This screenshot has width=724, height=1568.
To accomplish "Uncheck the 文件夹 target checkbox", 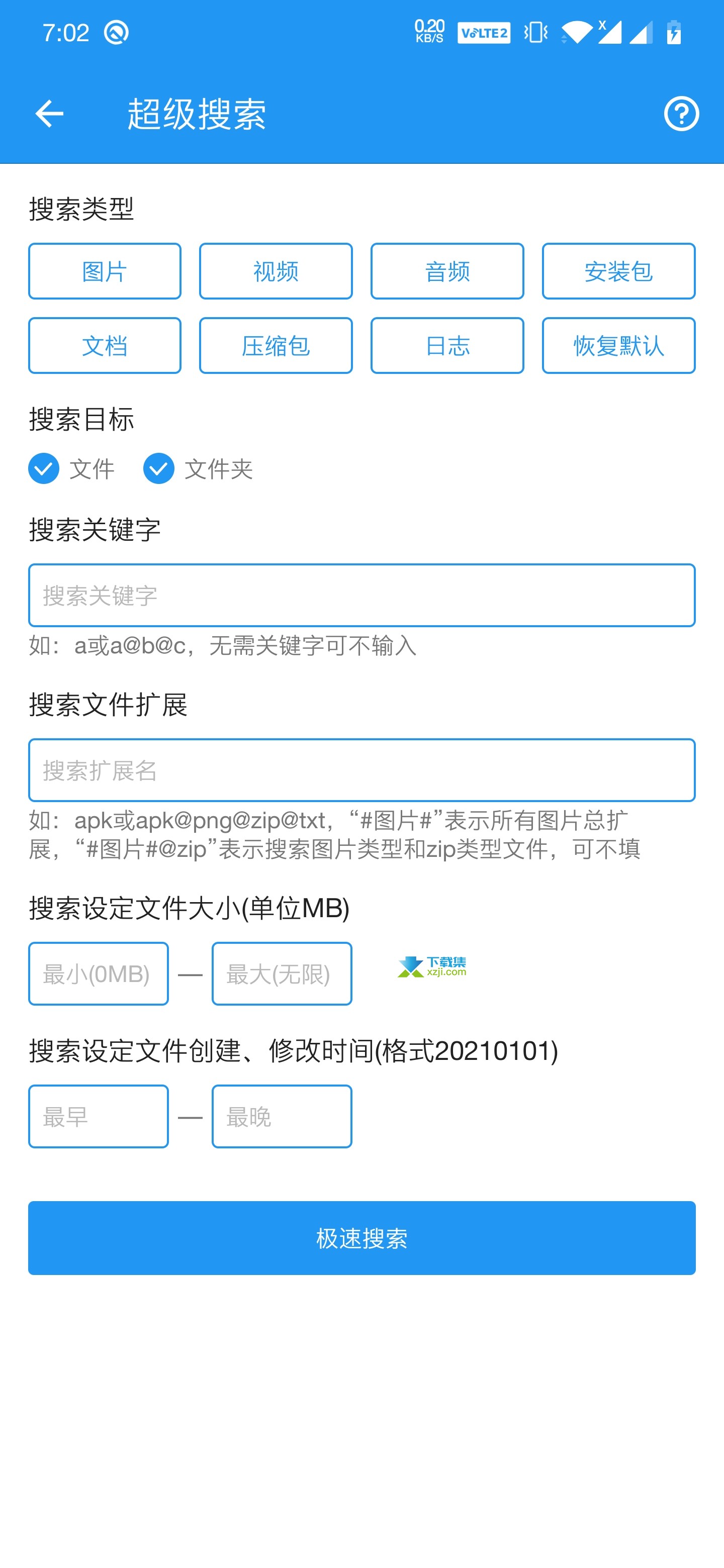I will [159, 468].
